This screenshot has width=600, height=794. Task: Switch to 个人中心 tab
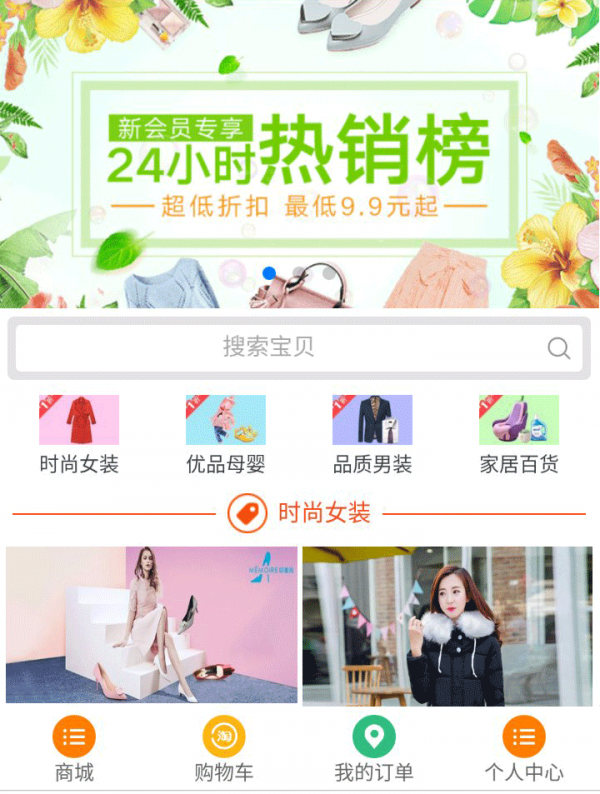(524, 749)
